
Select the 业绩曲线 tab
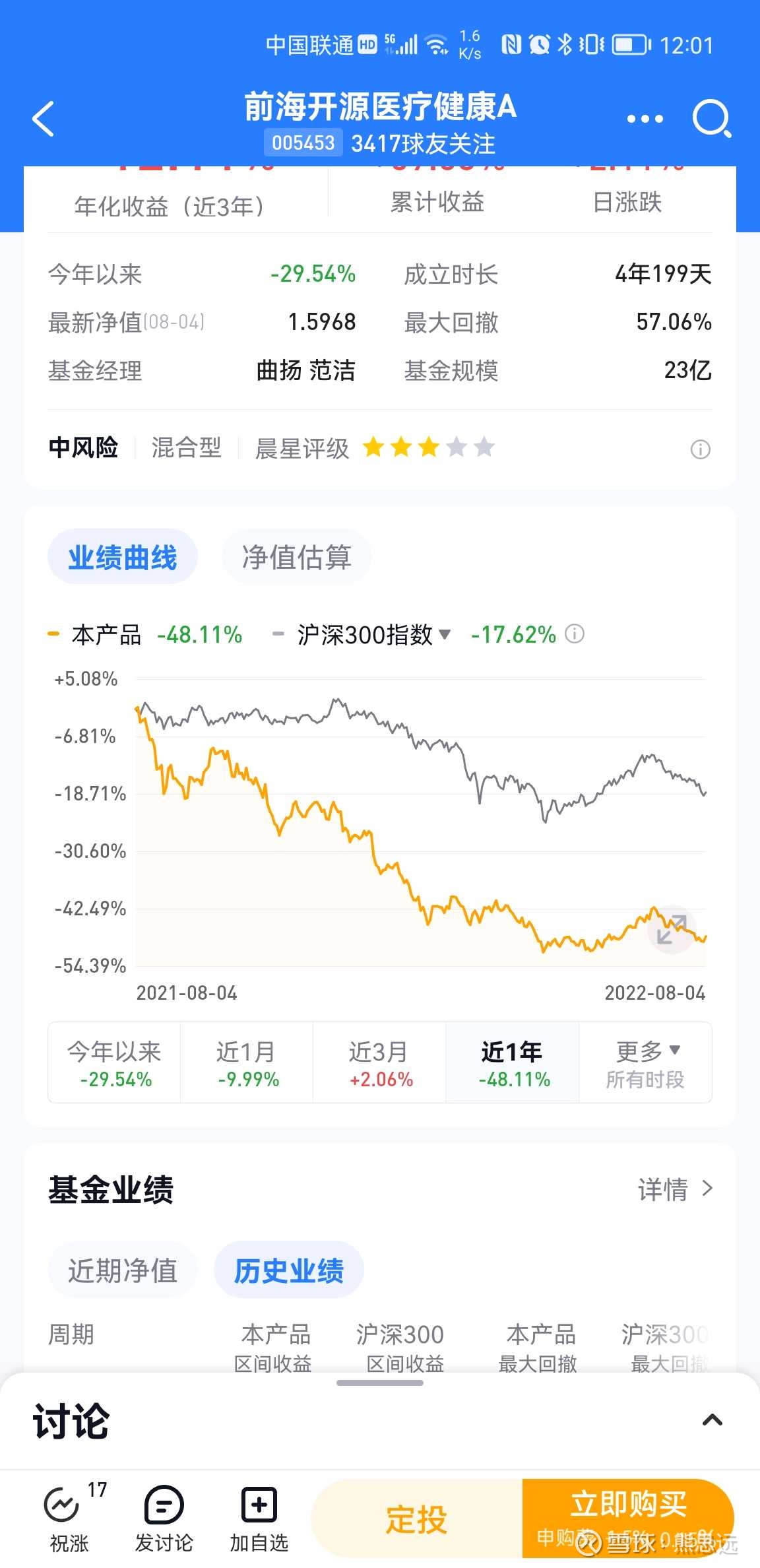[123, 557]
